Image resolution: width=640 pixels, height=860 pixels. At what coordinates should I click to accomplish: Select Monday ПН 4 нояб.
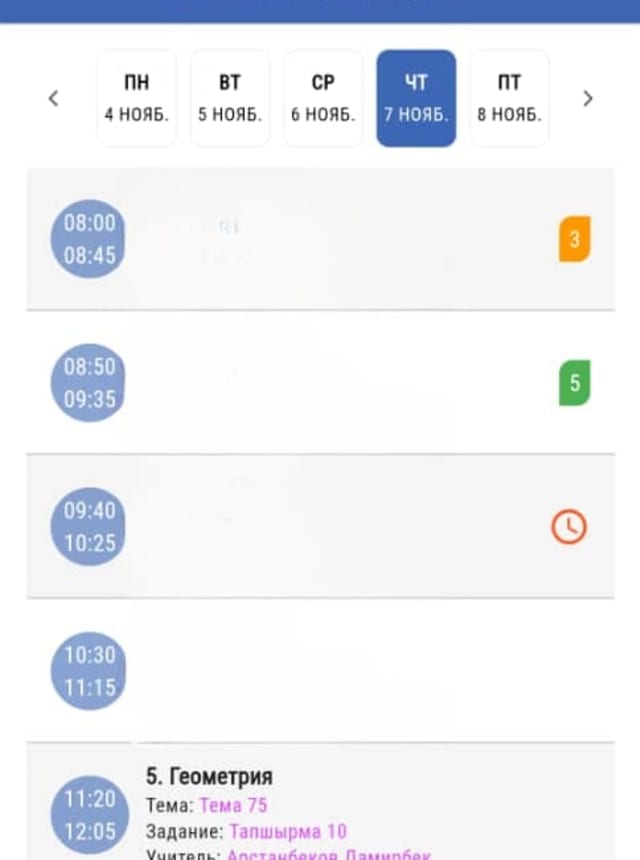(x=137, y=98)
